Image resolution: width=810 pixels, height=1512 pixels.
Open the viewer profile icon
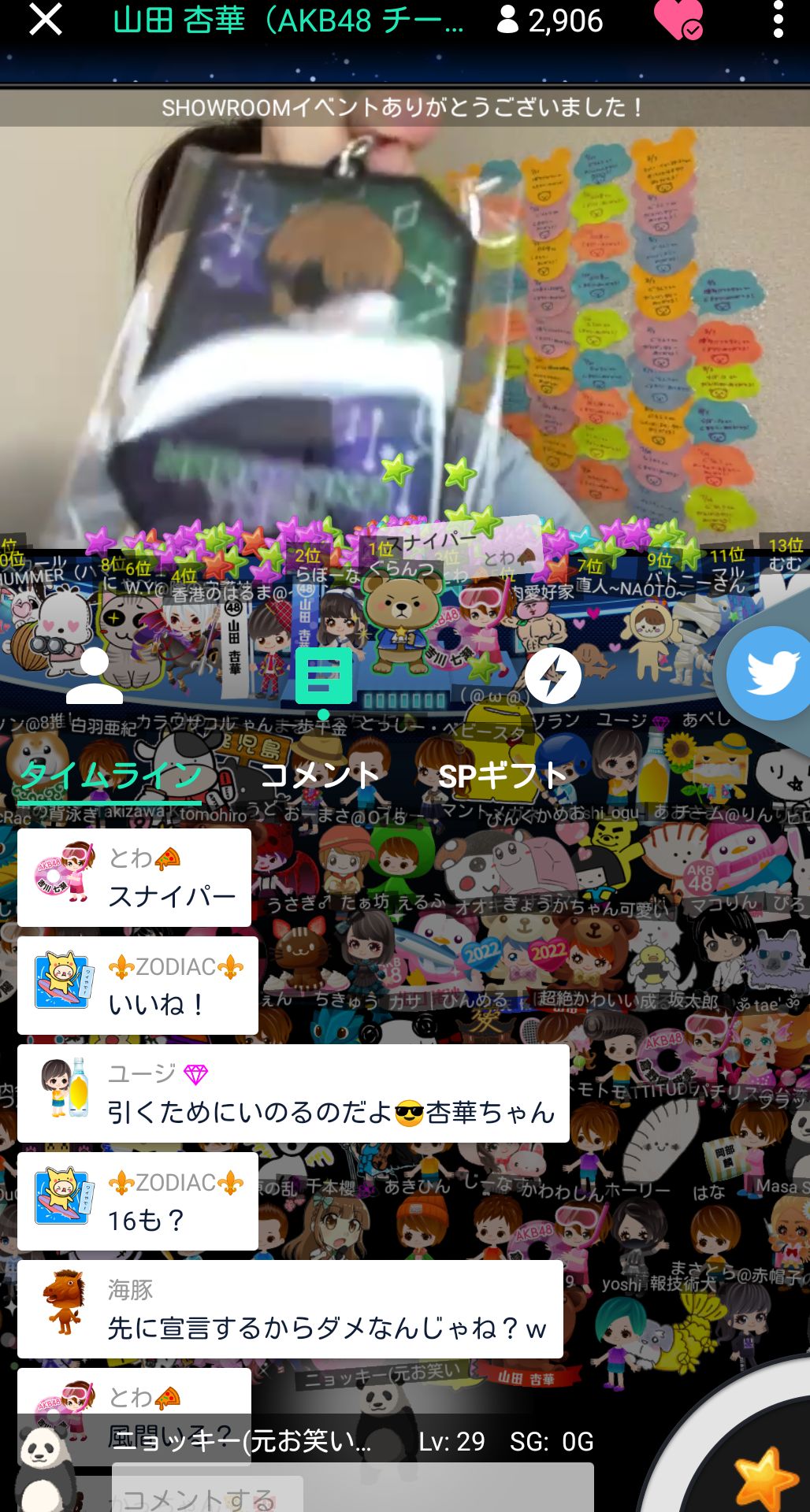tap(95, 676)
